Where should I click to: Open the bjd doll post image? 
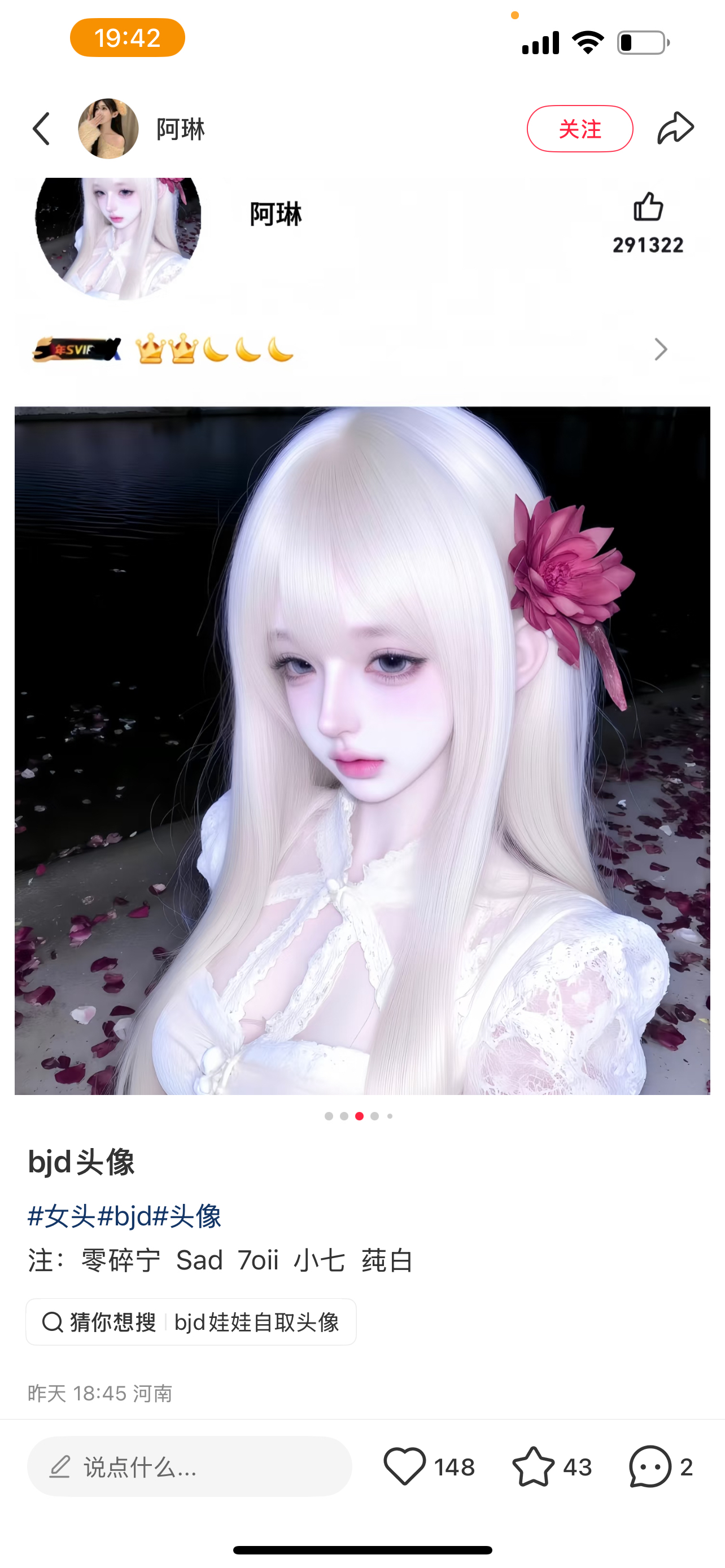point(362,750)
